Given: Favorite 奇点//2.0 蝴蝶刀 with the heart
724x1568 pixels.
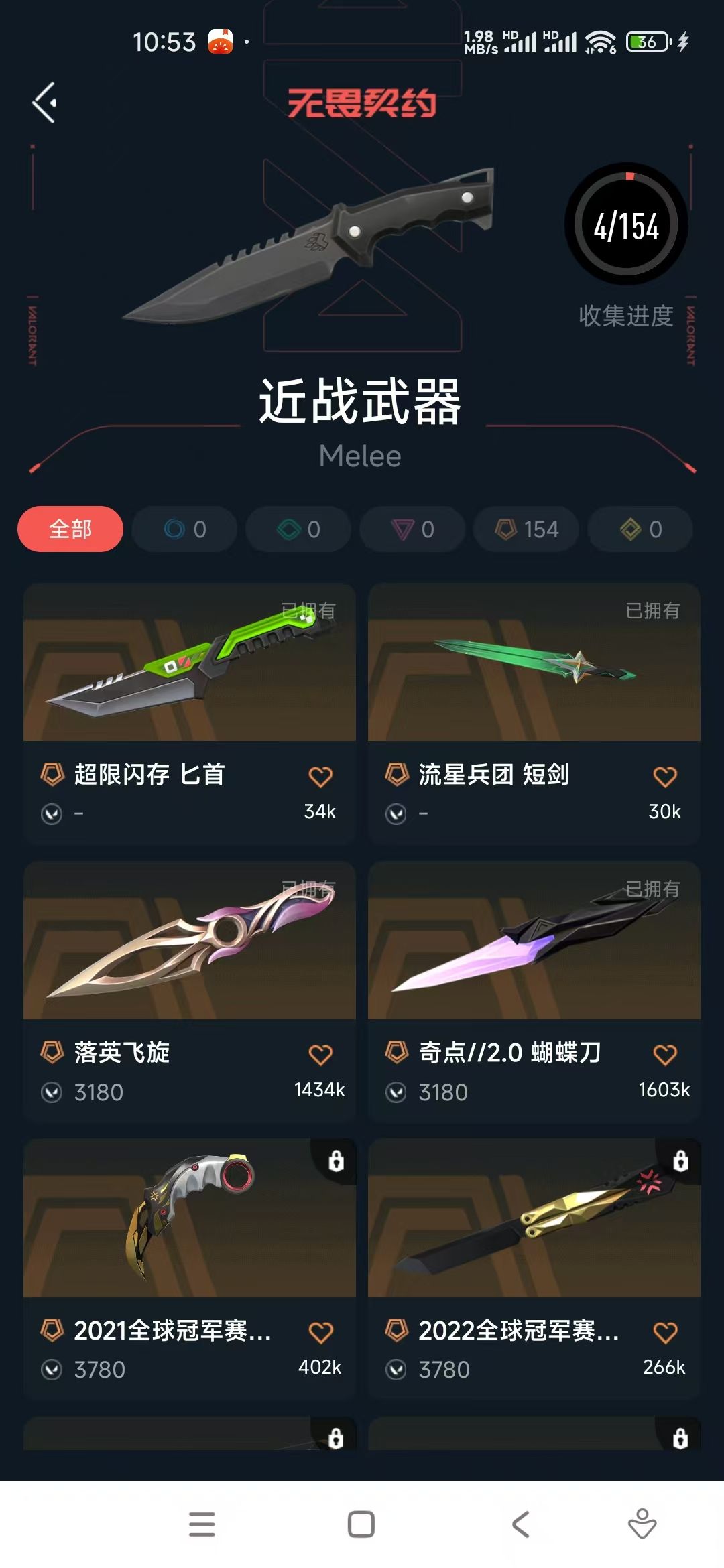Looking at the screenshot, I should (665, 1055).
